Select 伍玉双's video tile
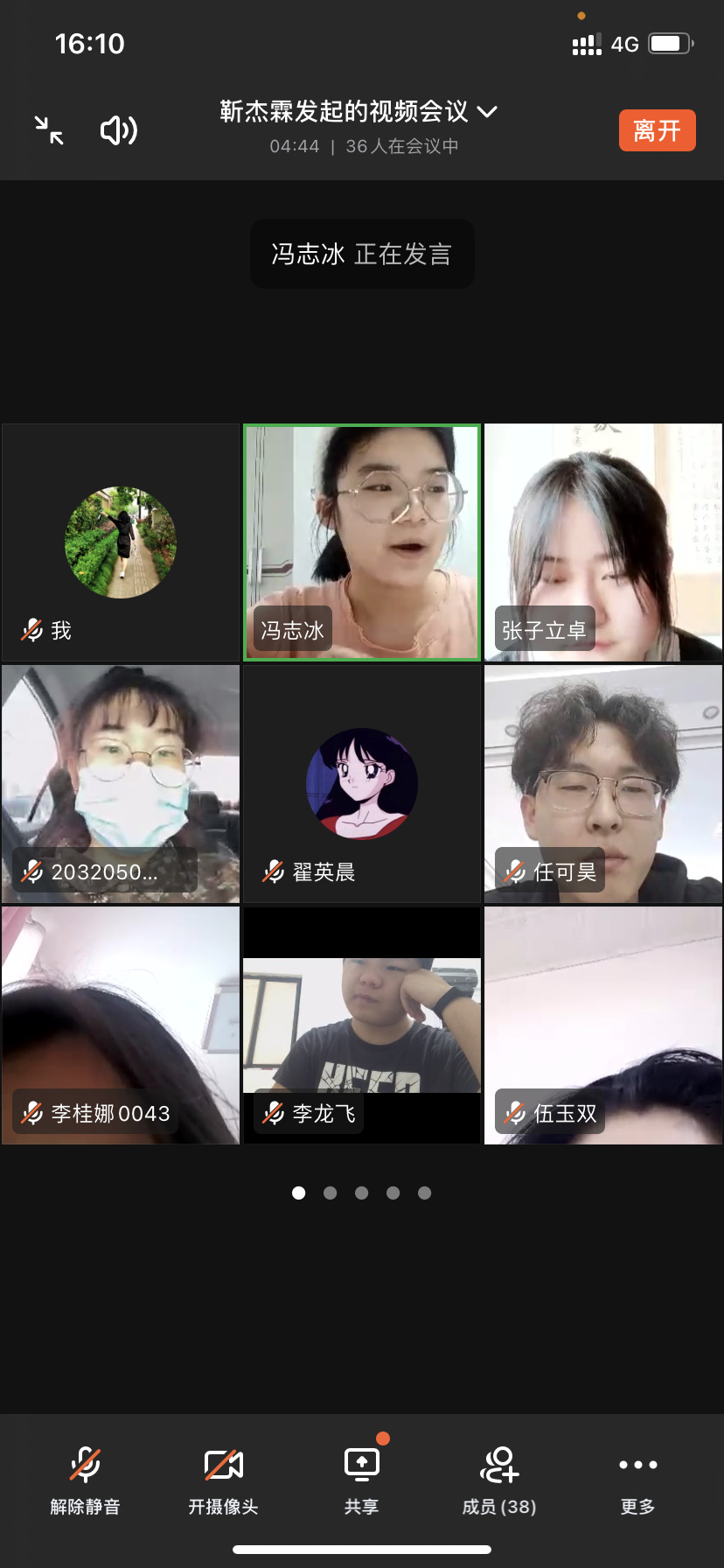Image resolution: width=724 pixels, height=1568 pixels. pyautogui.click(x=603, y=1025)
